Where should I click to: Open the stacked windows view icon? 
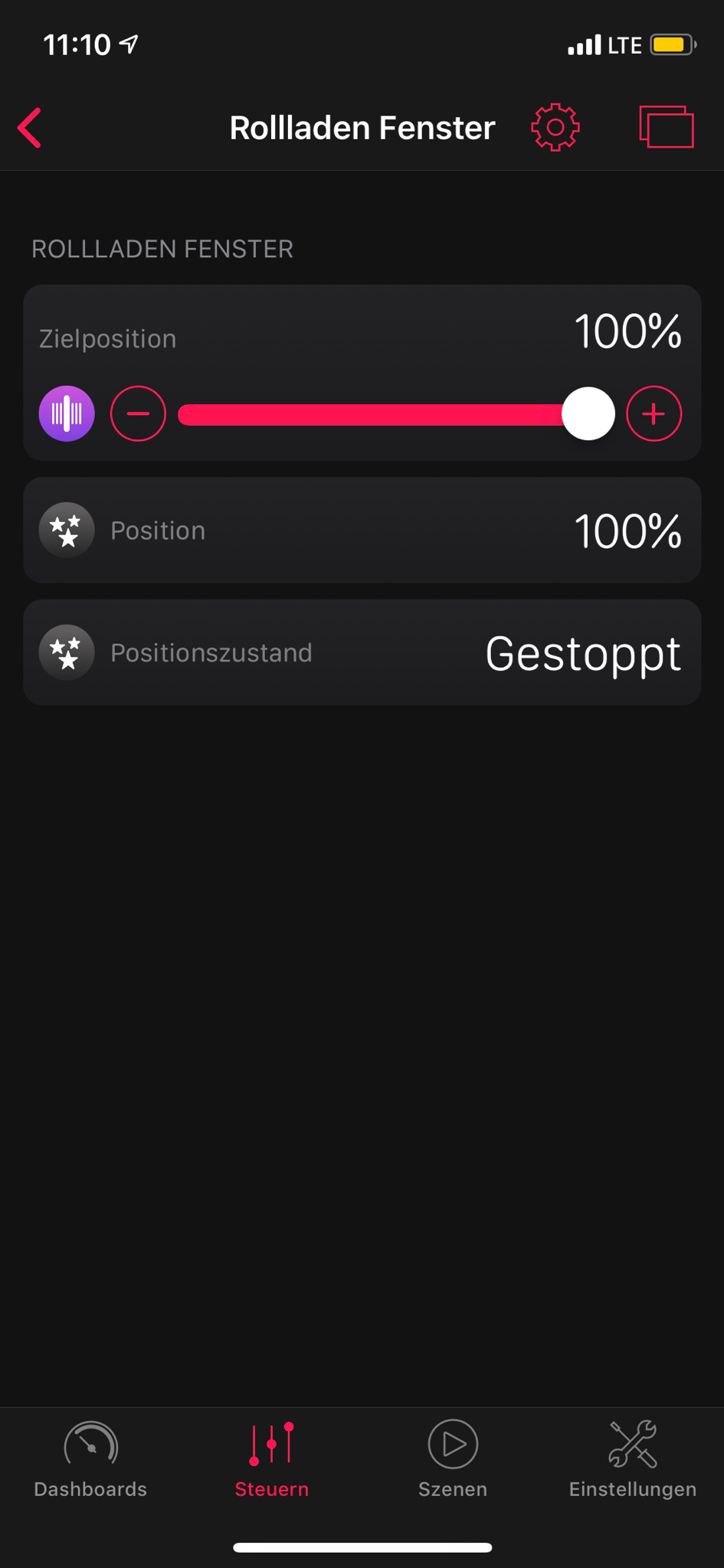point(667,127)
